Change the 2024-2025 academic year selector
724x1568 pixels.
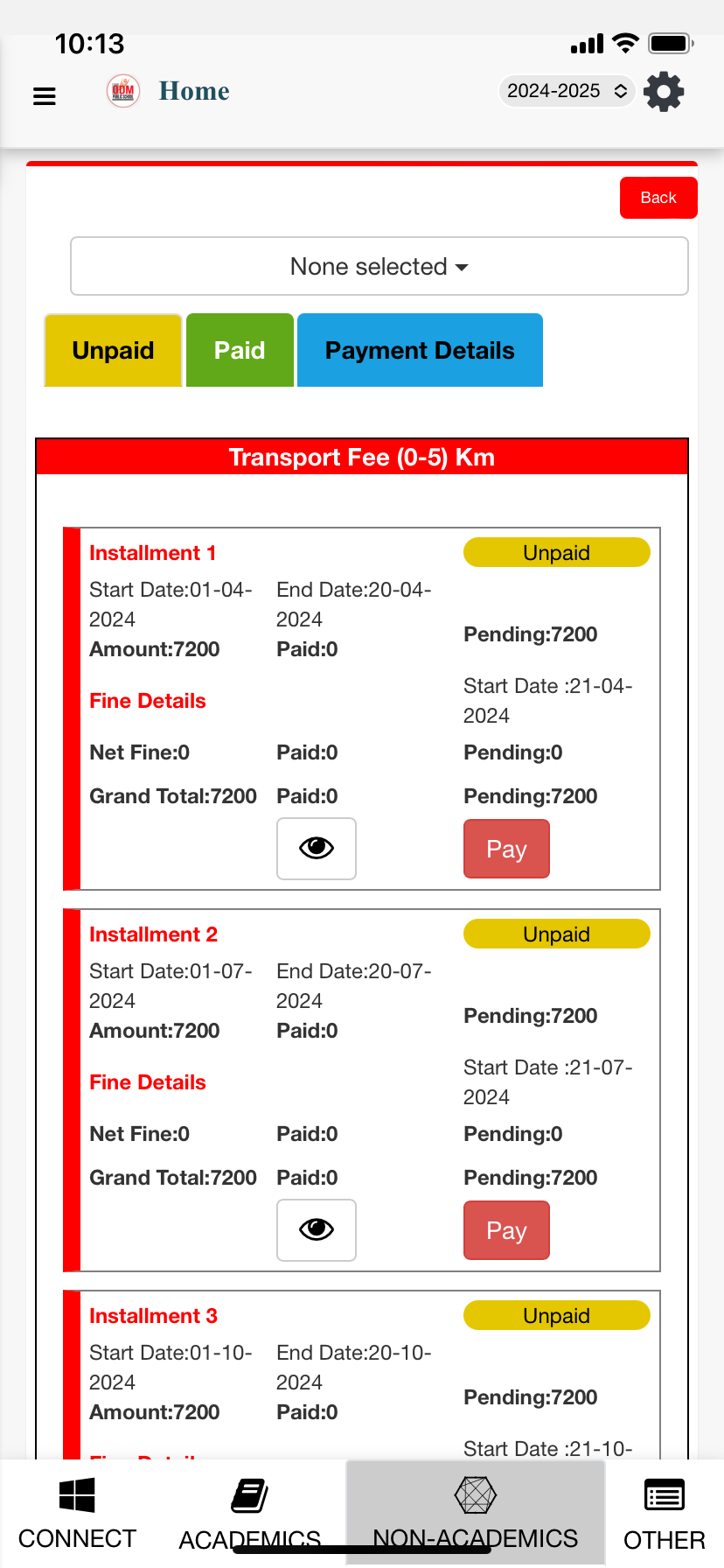[566, 91]
